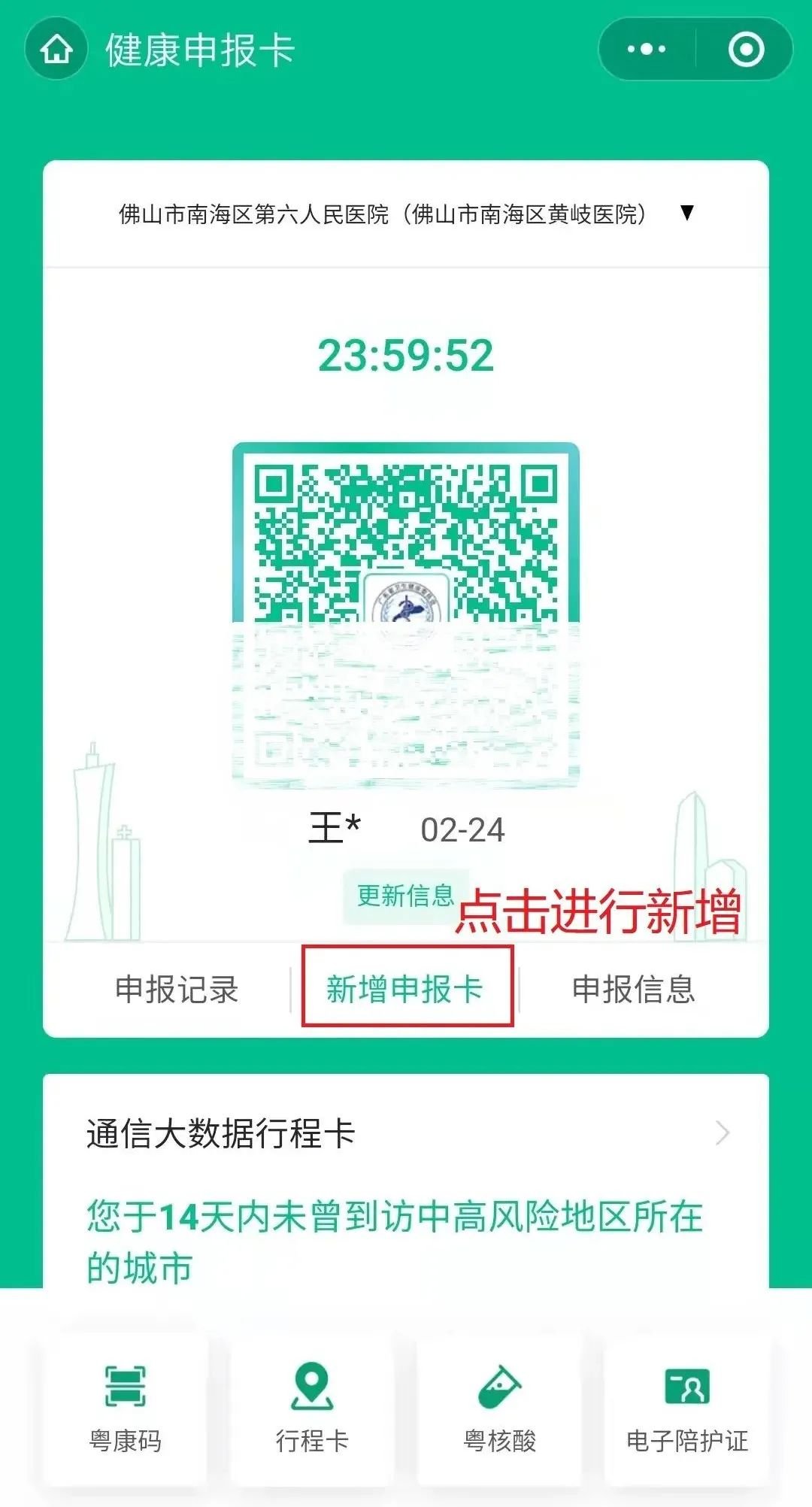The image size is (812, 1507).
Task: Open 粤康码 shortcut
Action: [126, 1408]
